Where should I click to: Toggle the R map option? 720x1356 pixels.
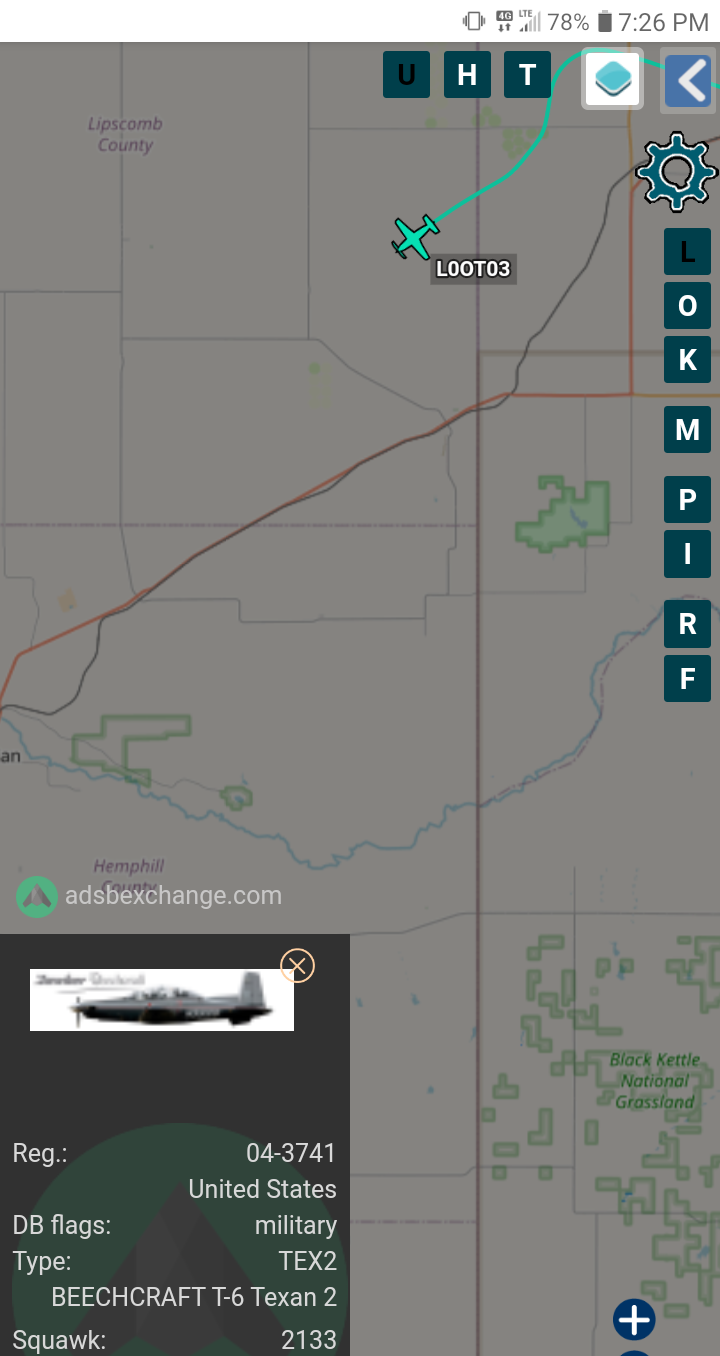(x=687, y=624)
